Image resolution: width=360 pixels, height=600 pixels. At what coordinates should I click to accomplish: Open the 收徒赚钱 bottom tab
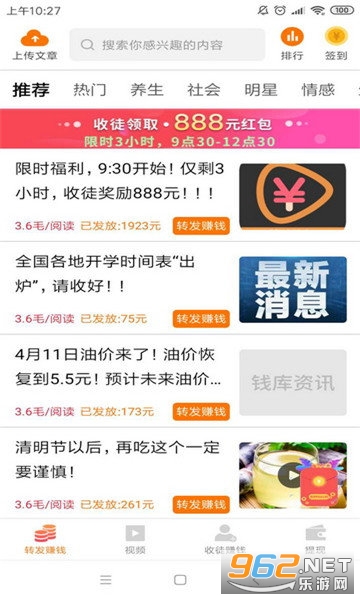point(225,540)
